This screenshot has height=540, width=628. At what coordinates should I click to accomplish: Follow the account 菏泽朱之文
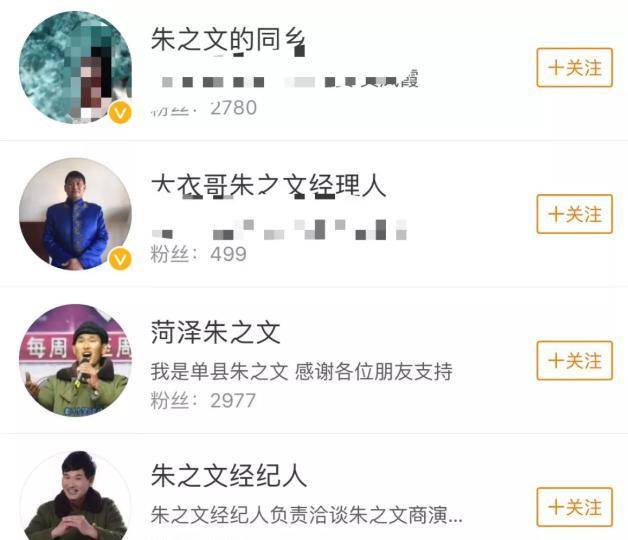574,360
